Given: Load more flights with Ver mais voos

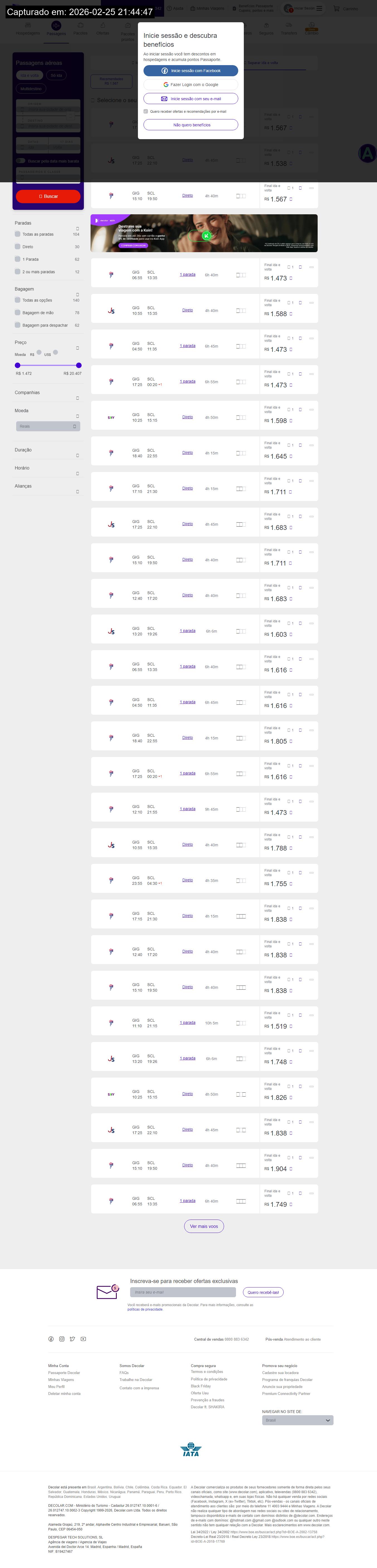Looking at the screenshot, I should pos(203,1226).
